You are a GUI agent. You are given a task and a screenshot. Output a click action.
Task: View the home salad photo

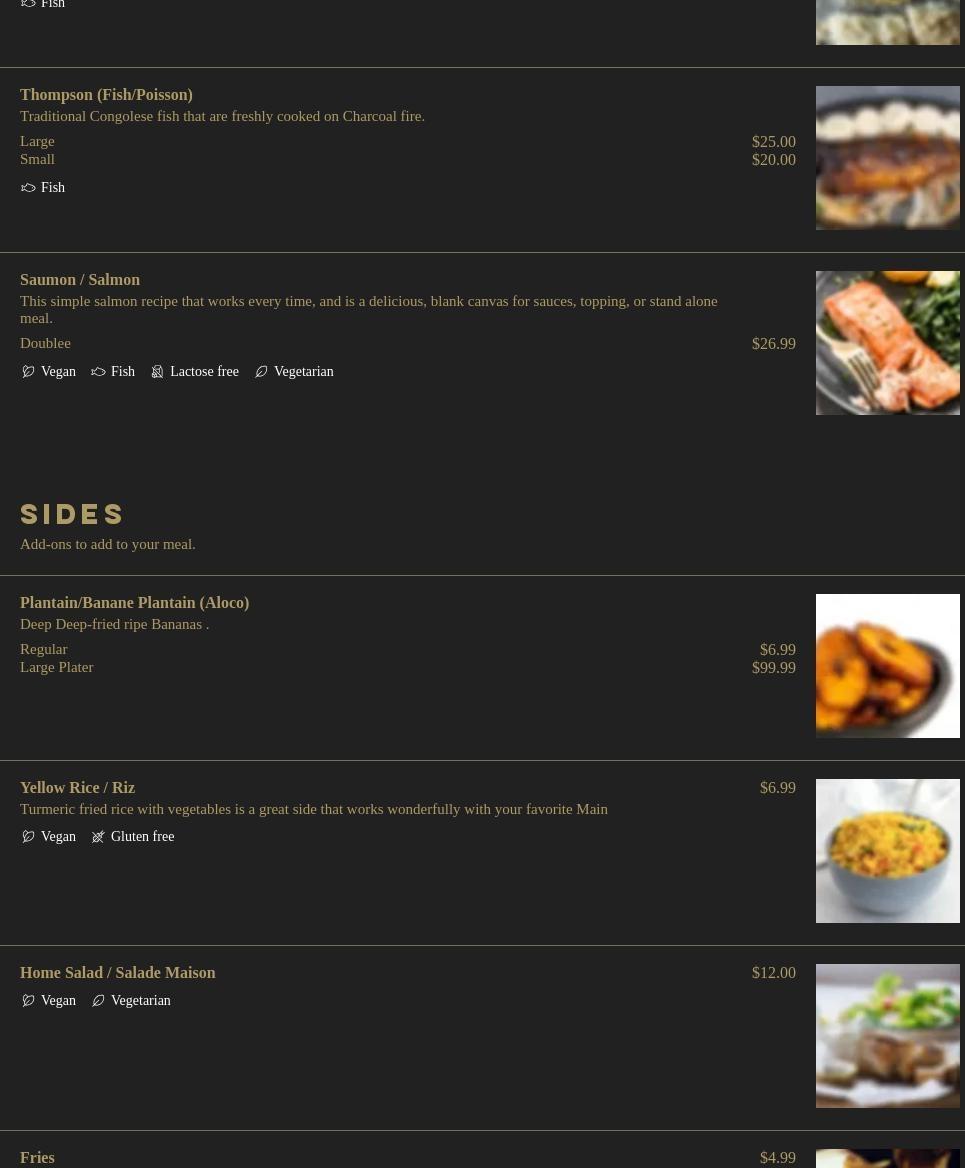[887, 1036]
